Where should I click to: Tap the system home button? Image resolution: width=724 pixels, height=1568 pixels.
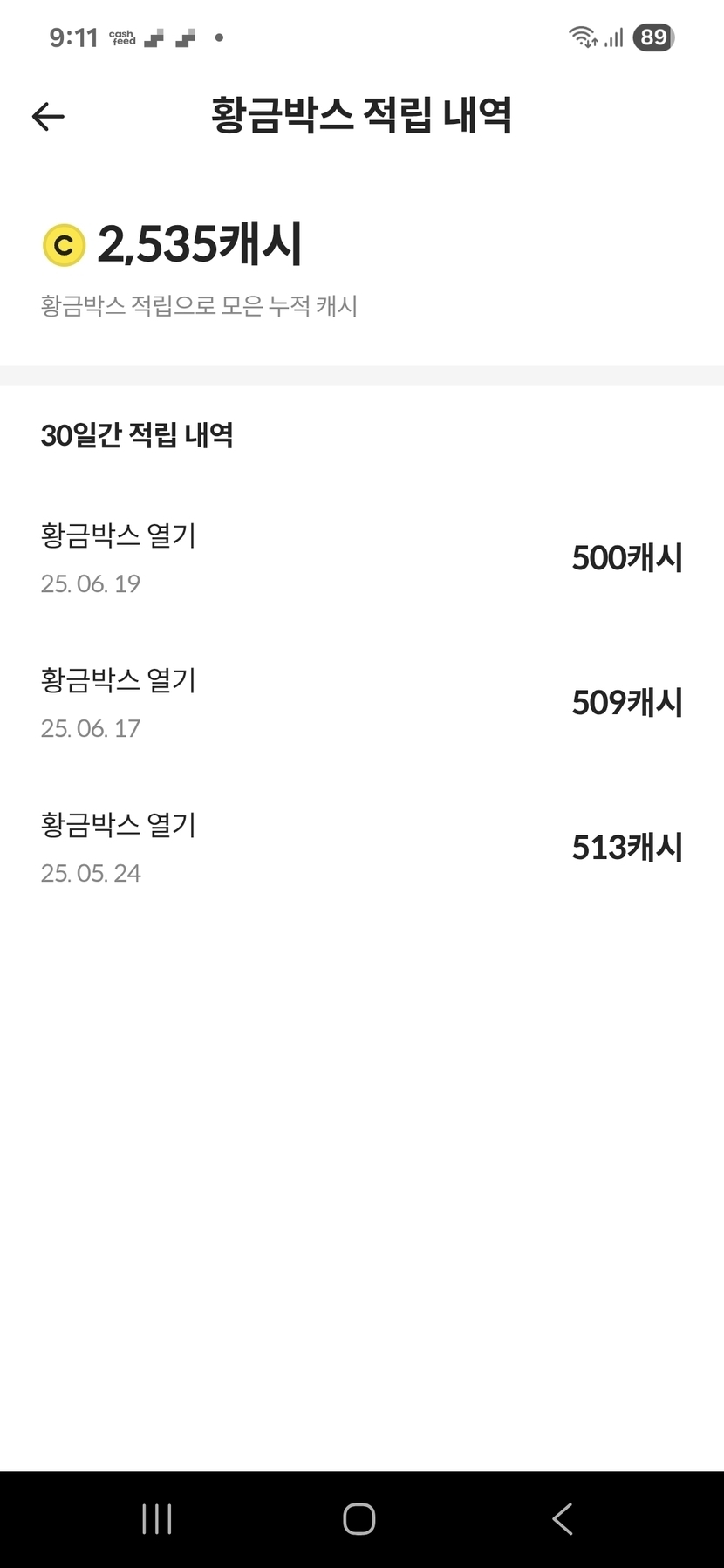point(359,1518)
